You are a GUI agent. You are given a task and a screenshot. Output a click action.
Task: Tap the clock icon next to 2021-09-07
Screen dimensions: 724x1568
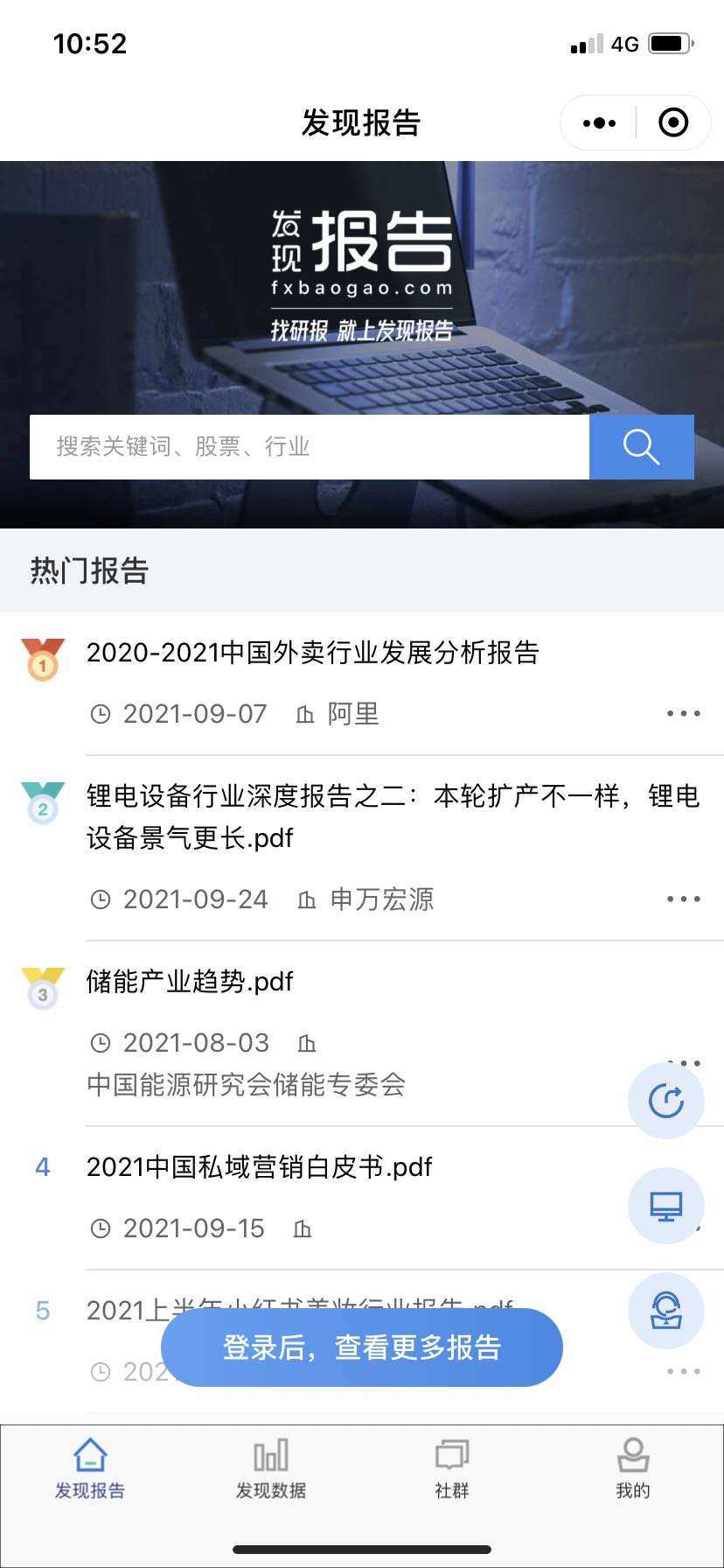pyautogui.click(x=101, y=713)
